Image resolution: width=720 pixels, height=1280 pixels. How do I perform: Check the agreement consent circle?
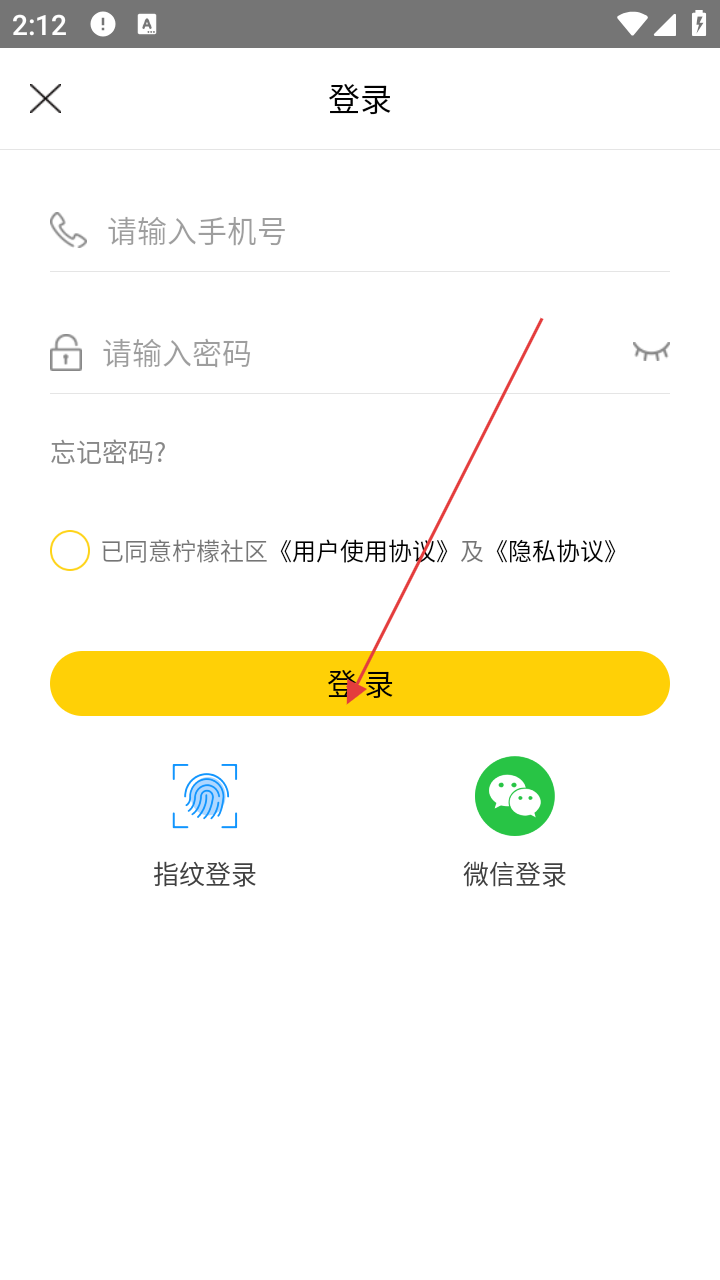(x=70, y=551)
